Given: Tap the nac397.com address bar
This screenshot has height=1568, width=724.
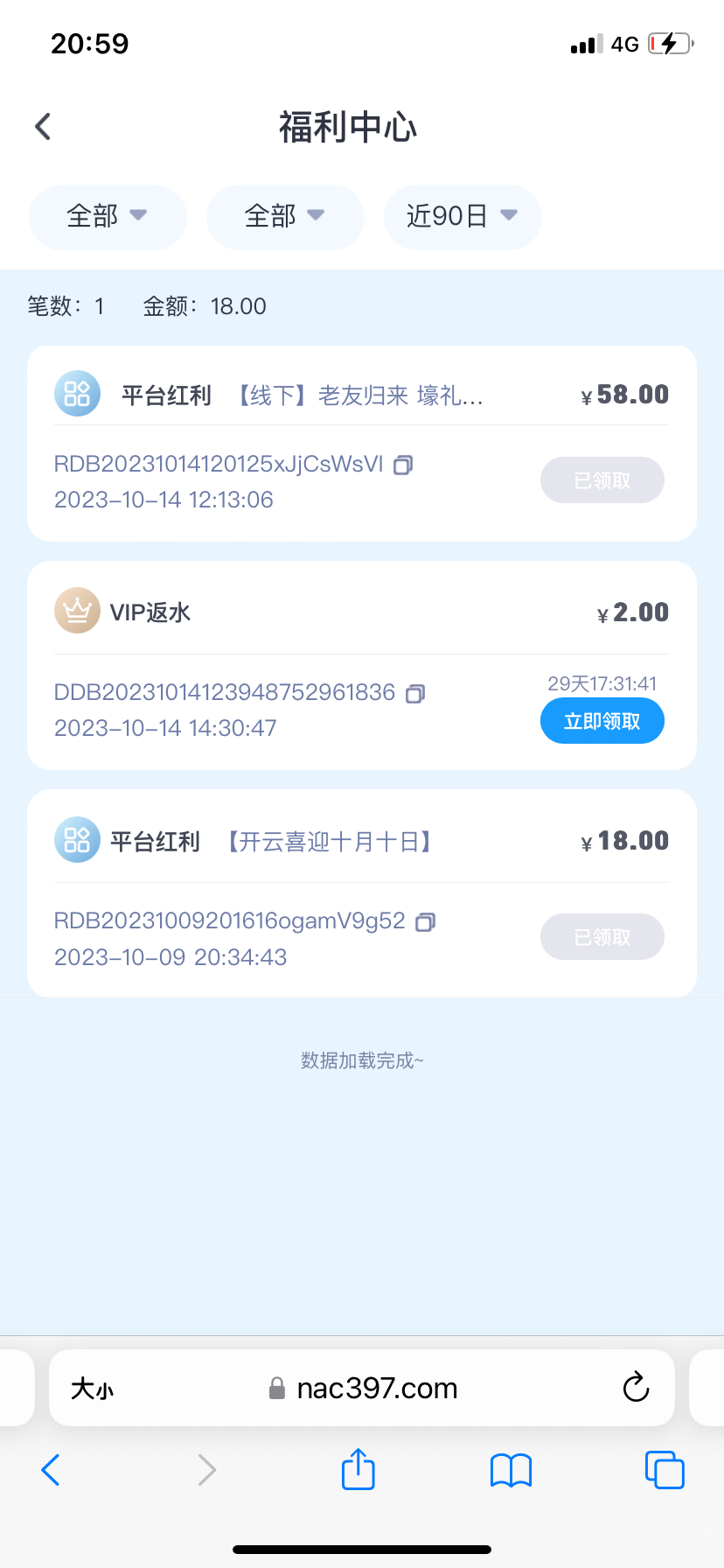Looking at the screenshot, I should point(376,1389).
